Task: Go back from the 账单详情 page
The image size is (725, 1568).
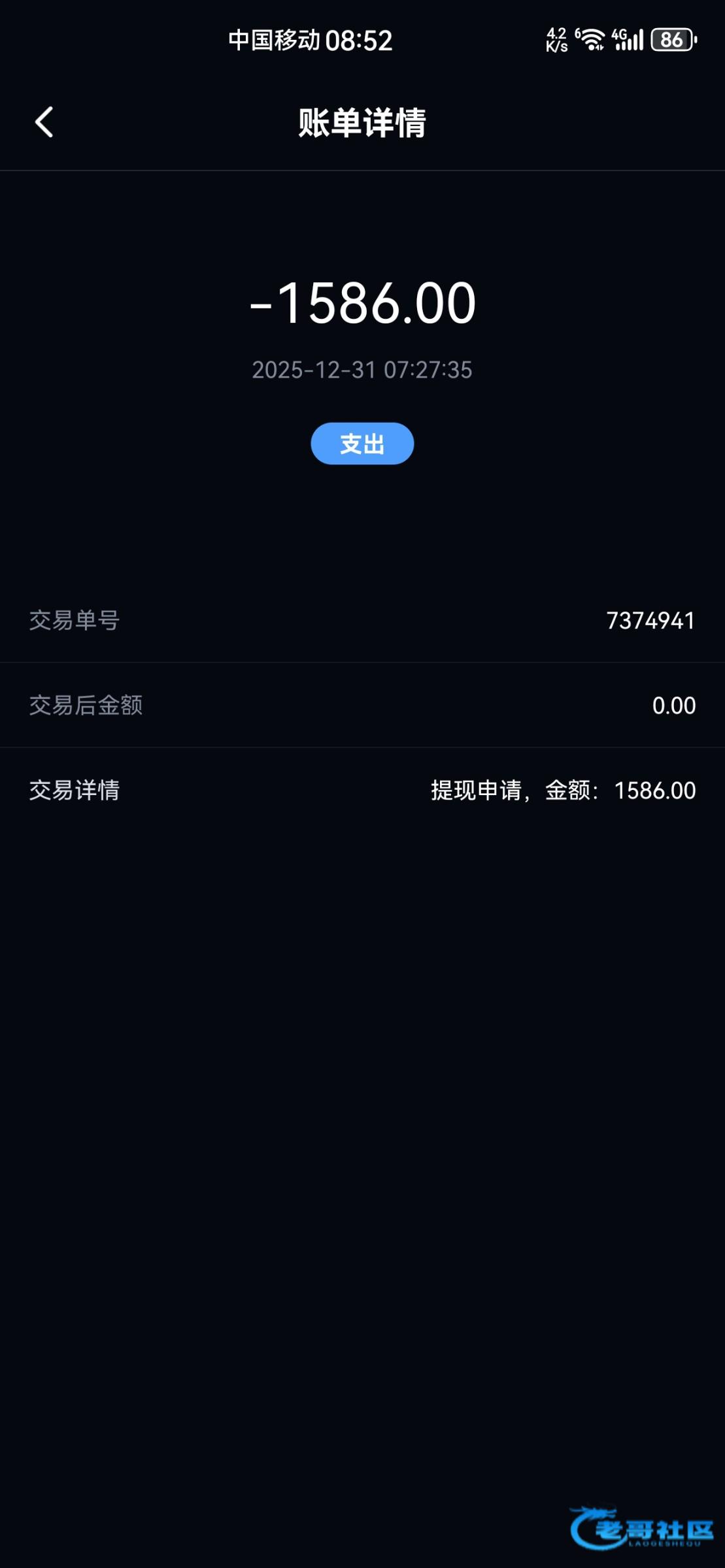Action: click(x=44, y=122)
